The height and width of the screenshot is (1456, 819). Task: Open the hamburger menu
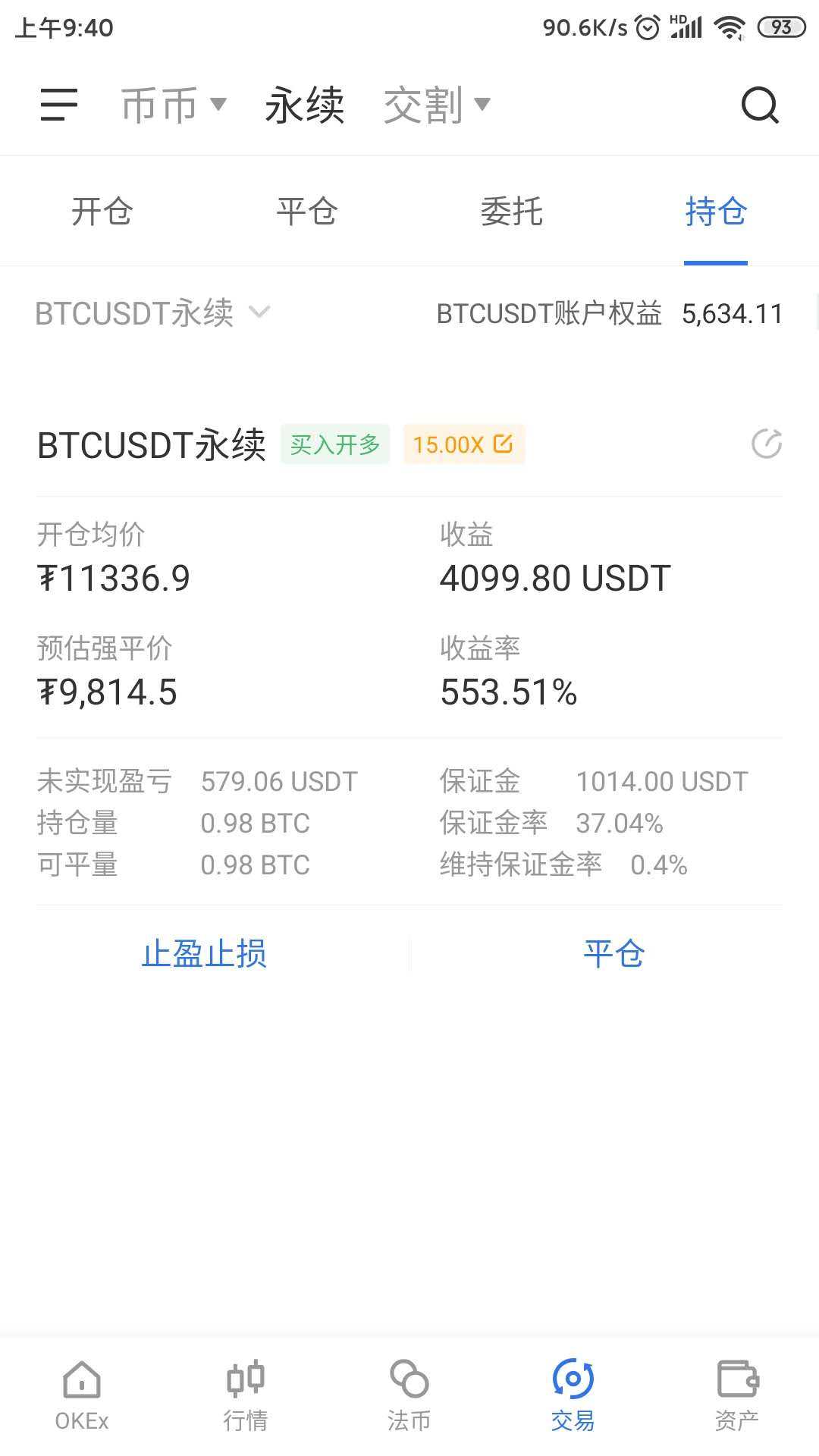[x=59, y=105]
